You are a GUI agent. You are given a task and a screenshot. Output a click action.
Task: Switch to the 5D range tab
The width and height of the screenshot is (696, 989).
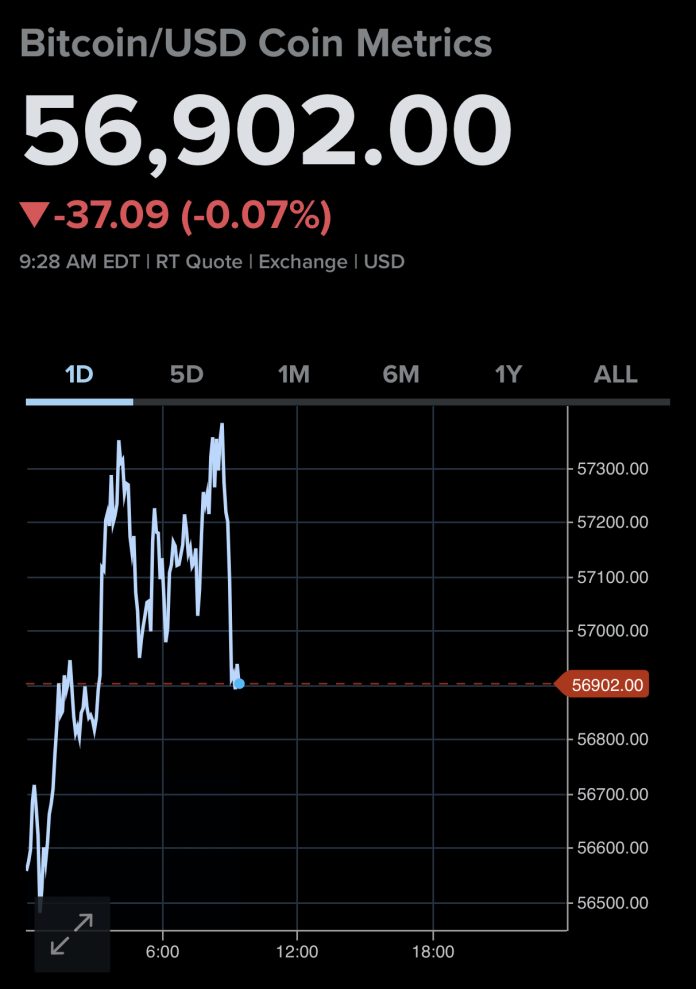pos(186,375)
